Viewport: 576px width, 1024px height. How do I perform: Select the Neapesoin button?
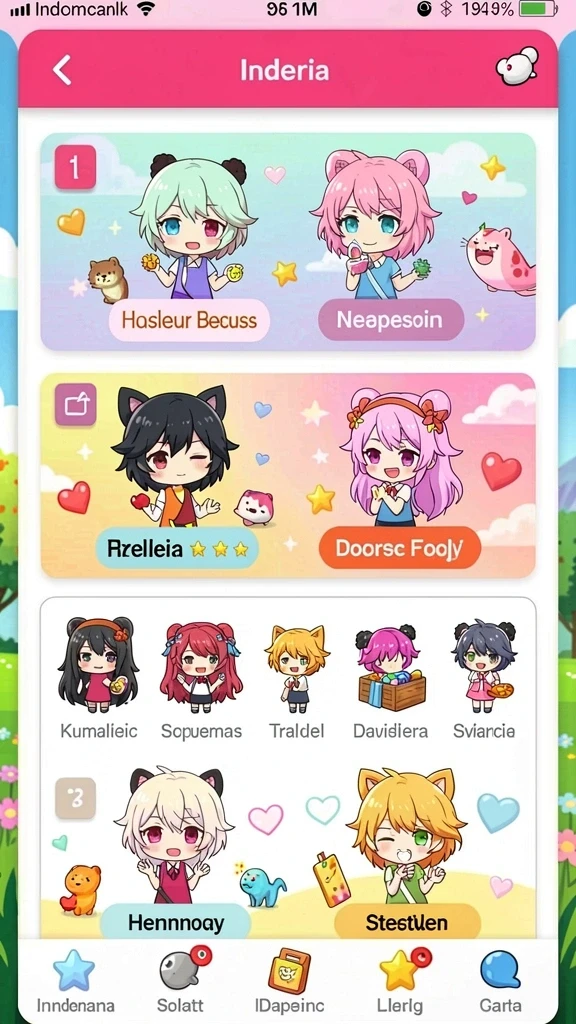click(390, 320)
